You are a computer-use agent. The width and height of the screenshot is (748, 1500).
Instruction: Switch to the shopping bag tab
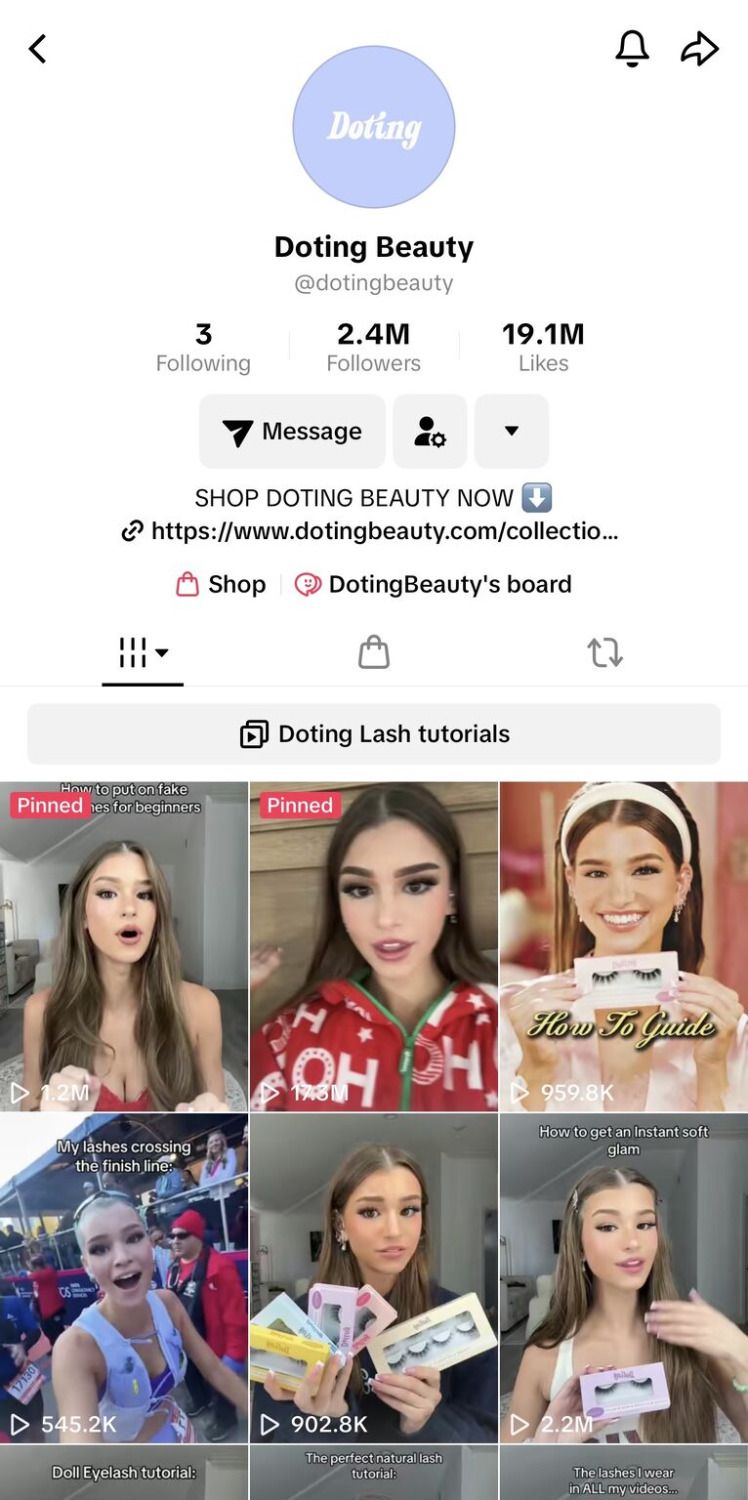tap(373, 653)
